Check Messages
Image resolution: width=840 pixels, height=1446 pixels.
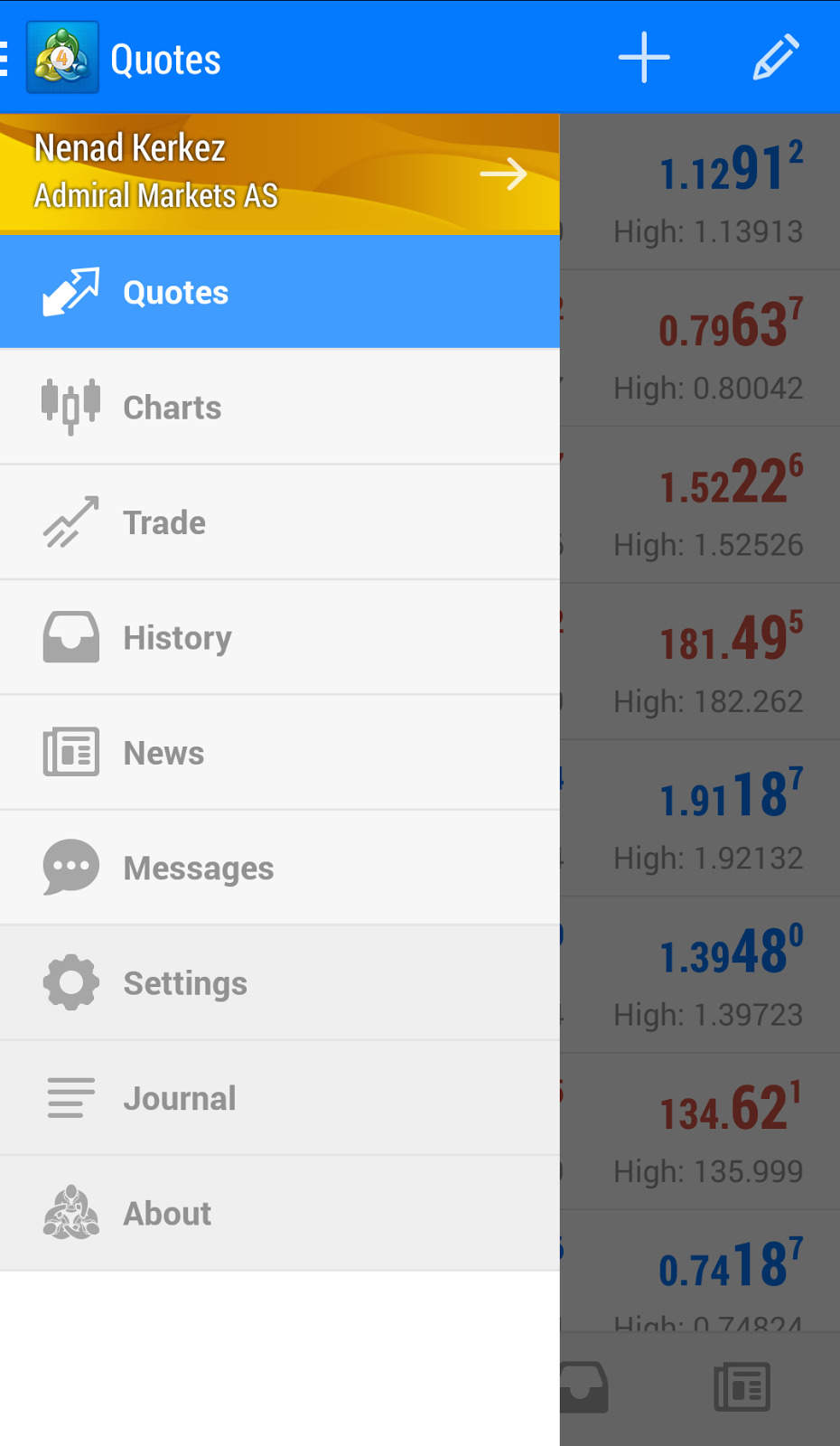point(280,868)
